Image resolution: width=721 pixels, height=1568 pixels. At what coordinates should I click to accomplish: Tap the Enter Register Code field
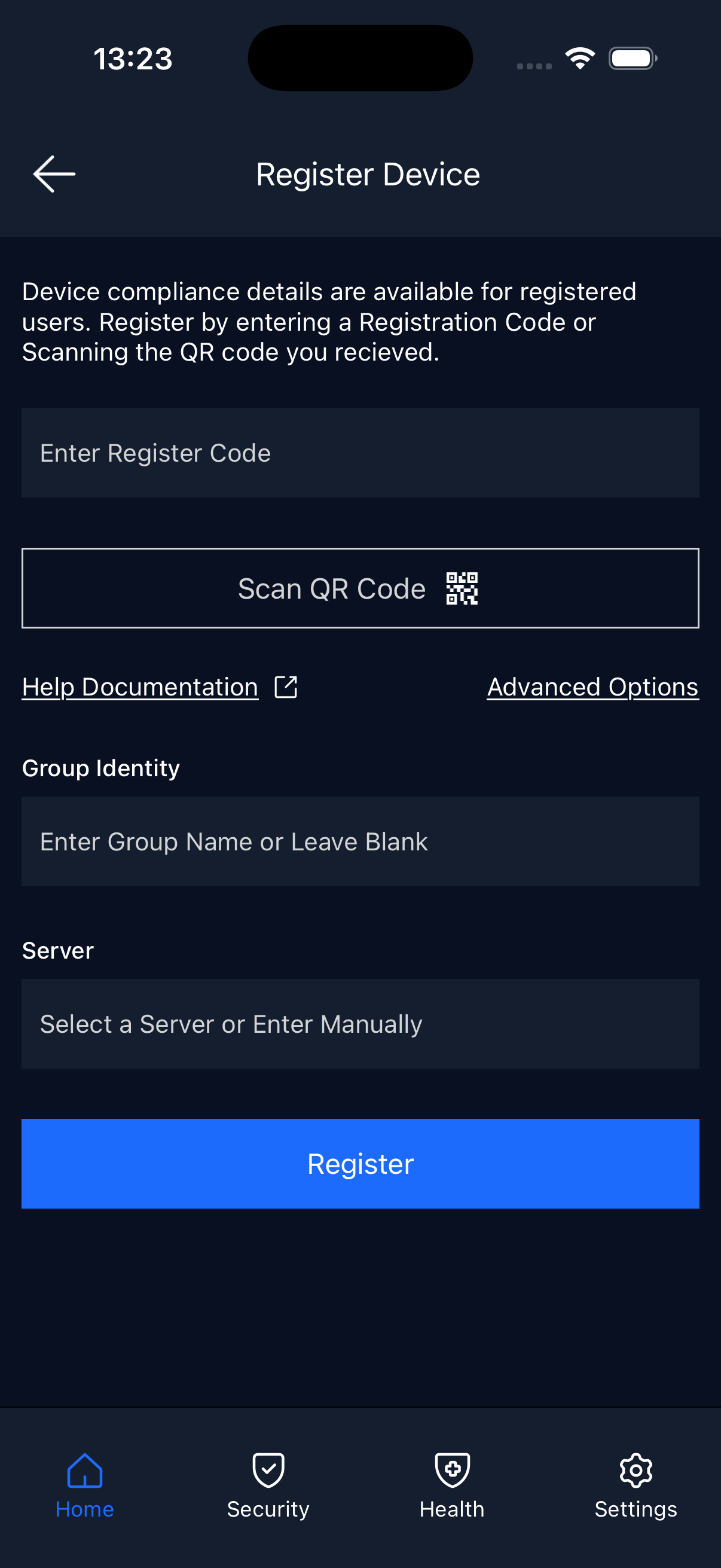coord(360,453)
